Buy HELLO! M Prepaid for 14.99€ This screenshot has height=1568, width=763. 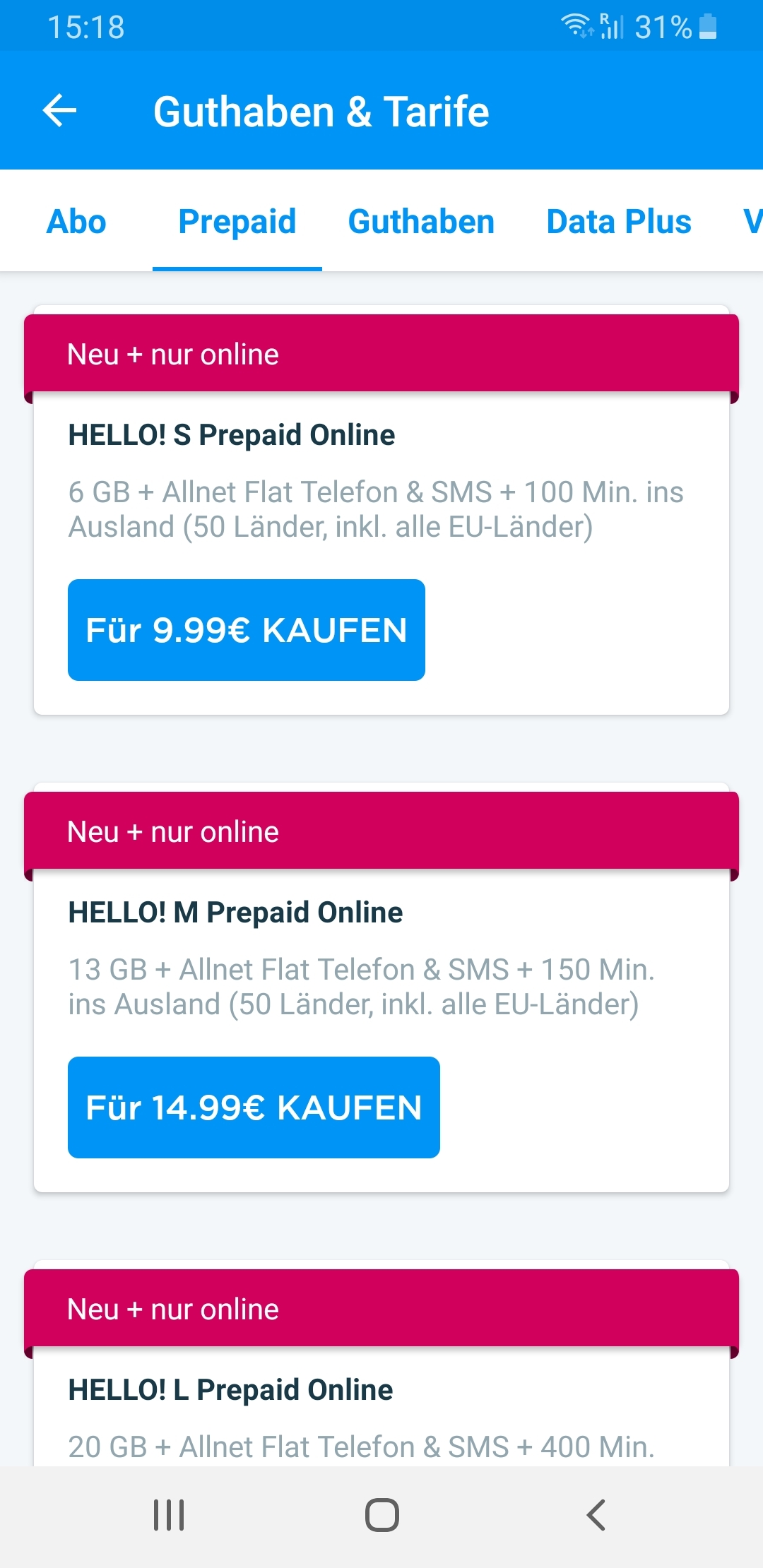(x=254, y=1107)
